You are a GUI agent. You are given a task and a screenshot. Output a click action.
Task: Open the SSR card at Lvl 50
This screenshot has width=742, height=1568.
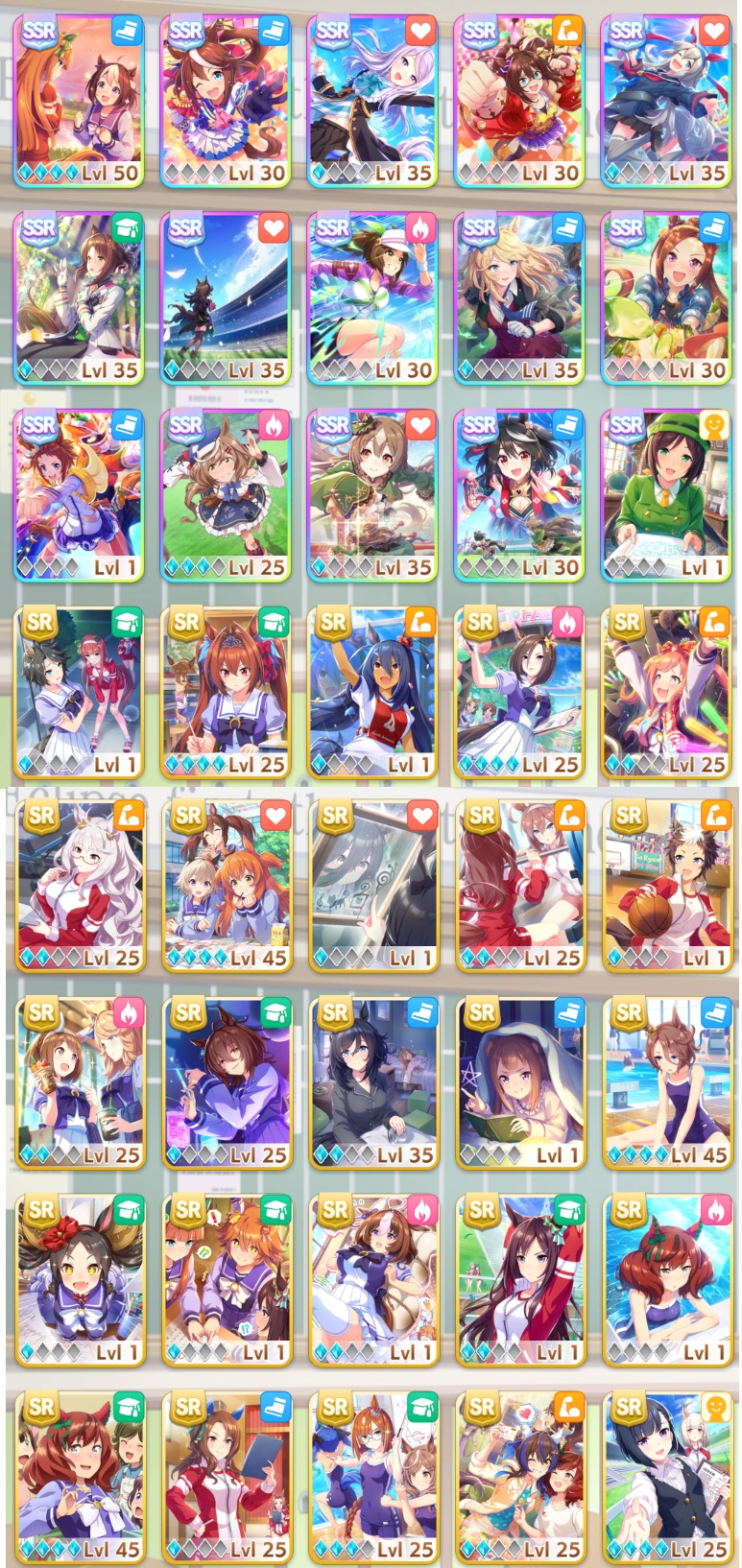click(79, 101)
